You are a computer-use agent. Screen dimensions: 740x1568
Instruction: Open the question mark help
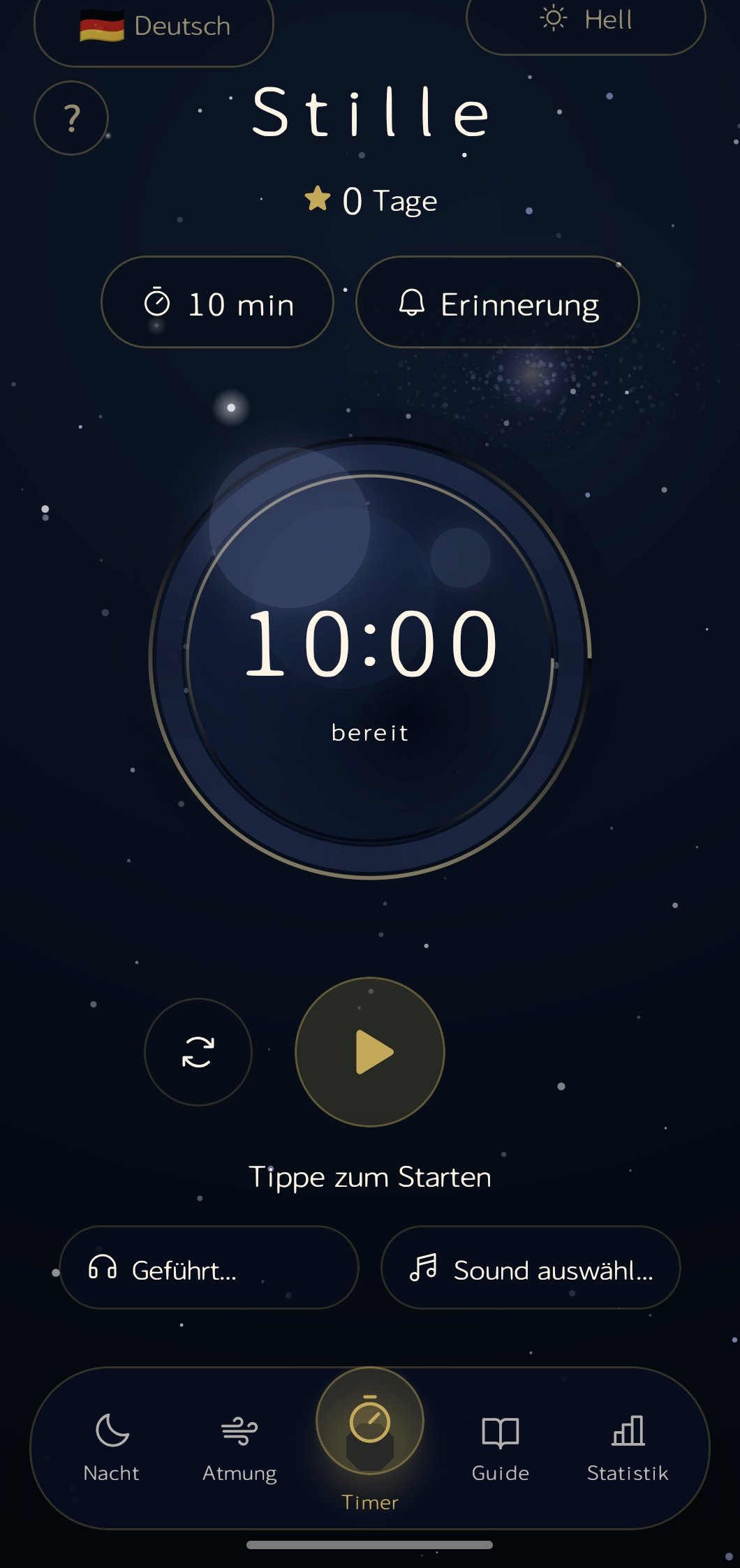pos(71,118)
